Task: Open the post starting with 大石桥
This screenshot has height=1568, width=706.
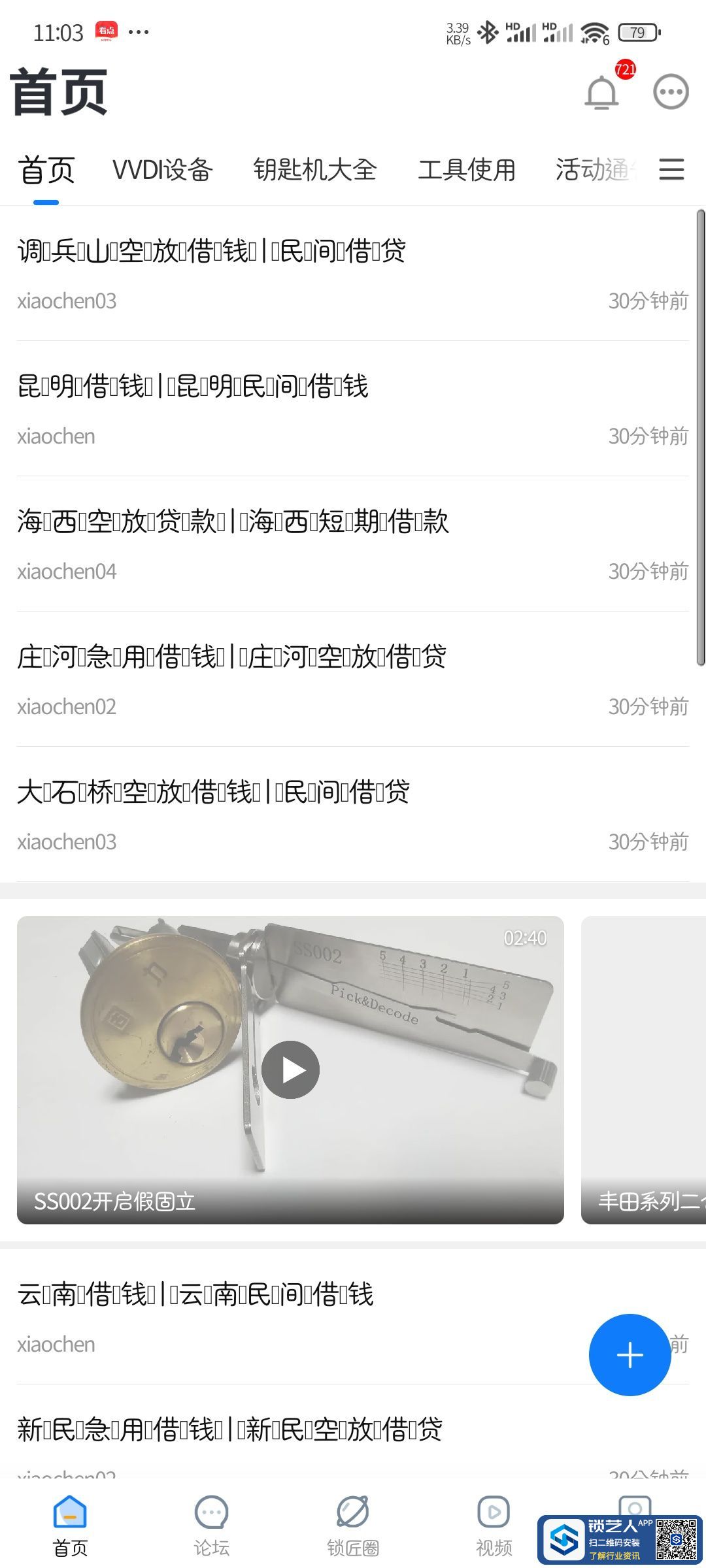Action: click(213, 792)
